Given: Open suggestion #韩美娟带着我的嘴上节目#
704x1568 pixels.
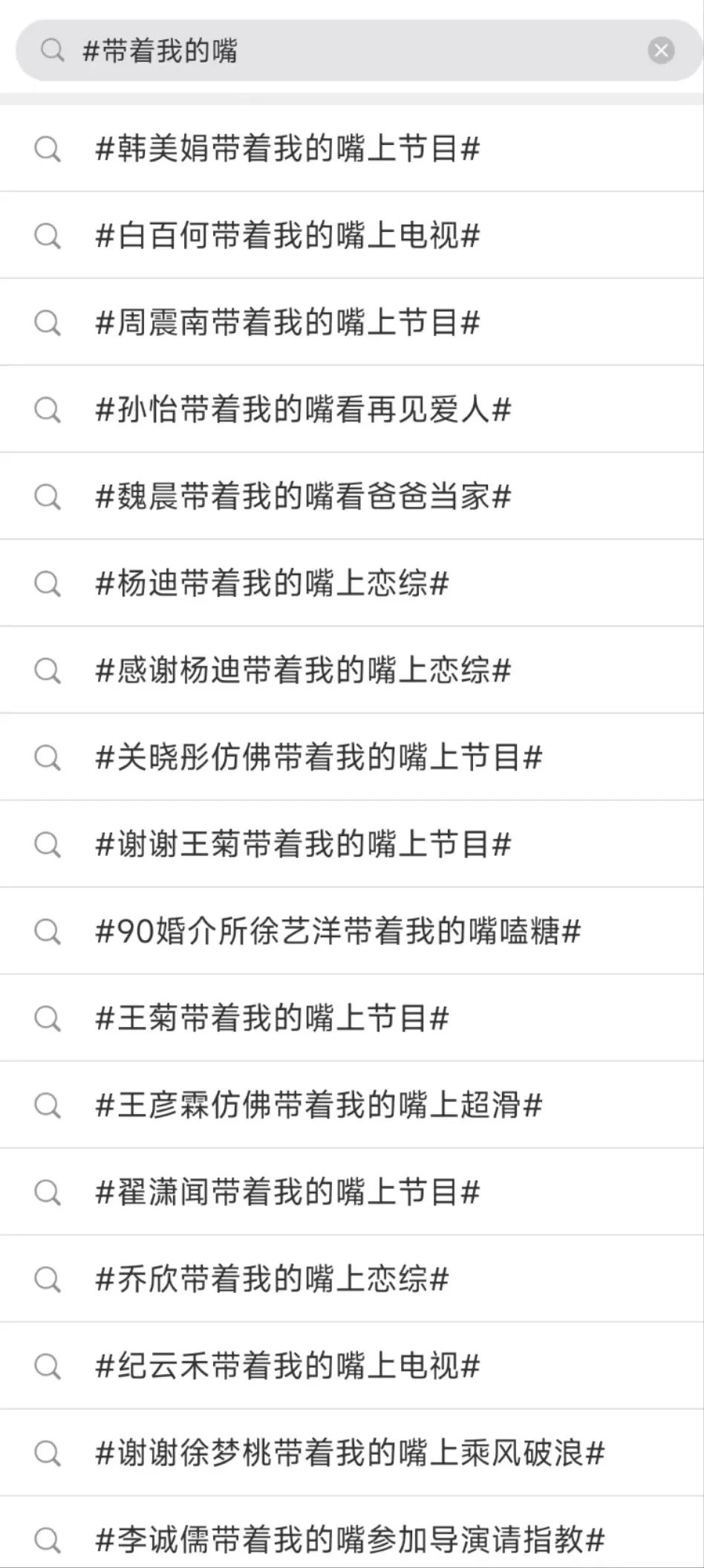Looking at the screenshot, I should pyautogui.click(x=288, y=149).
